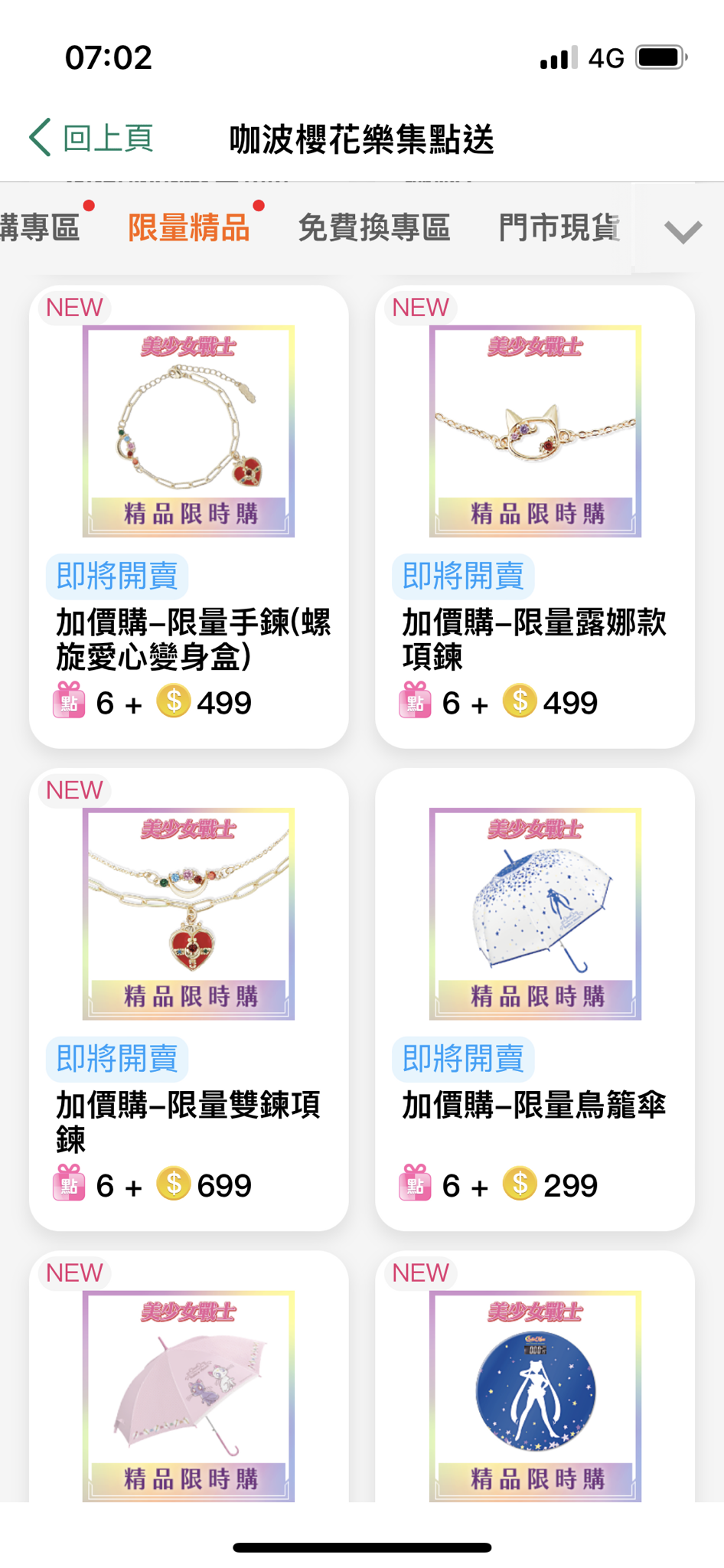Viewport: 724px width, 1568px height.
Task: Go back via 回上頁
Action: [x=92, y=139]
